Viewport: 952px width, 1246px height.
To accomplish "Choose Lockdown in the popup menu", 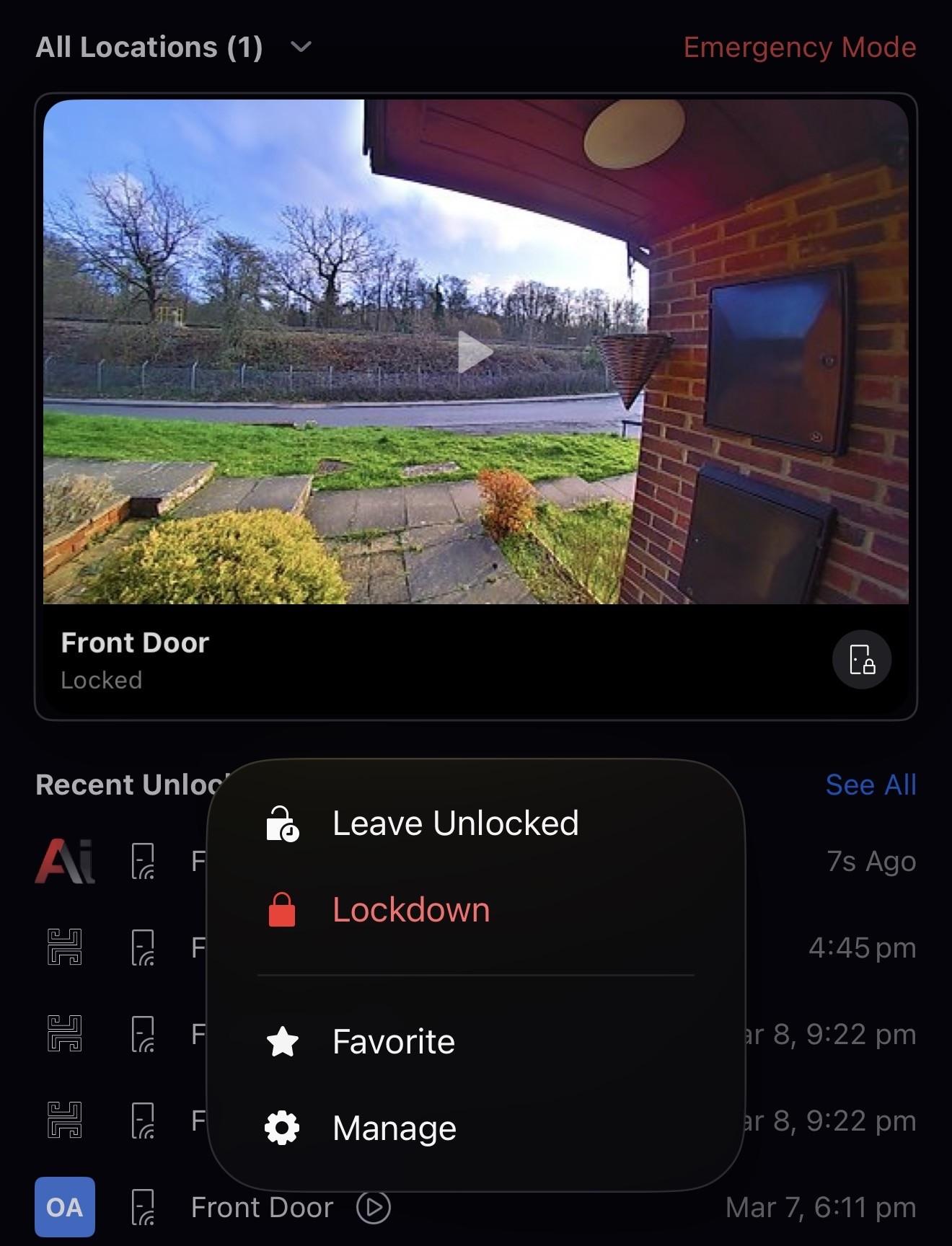I will point(411,910).
